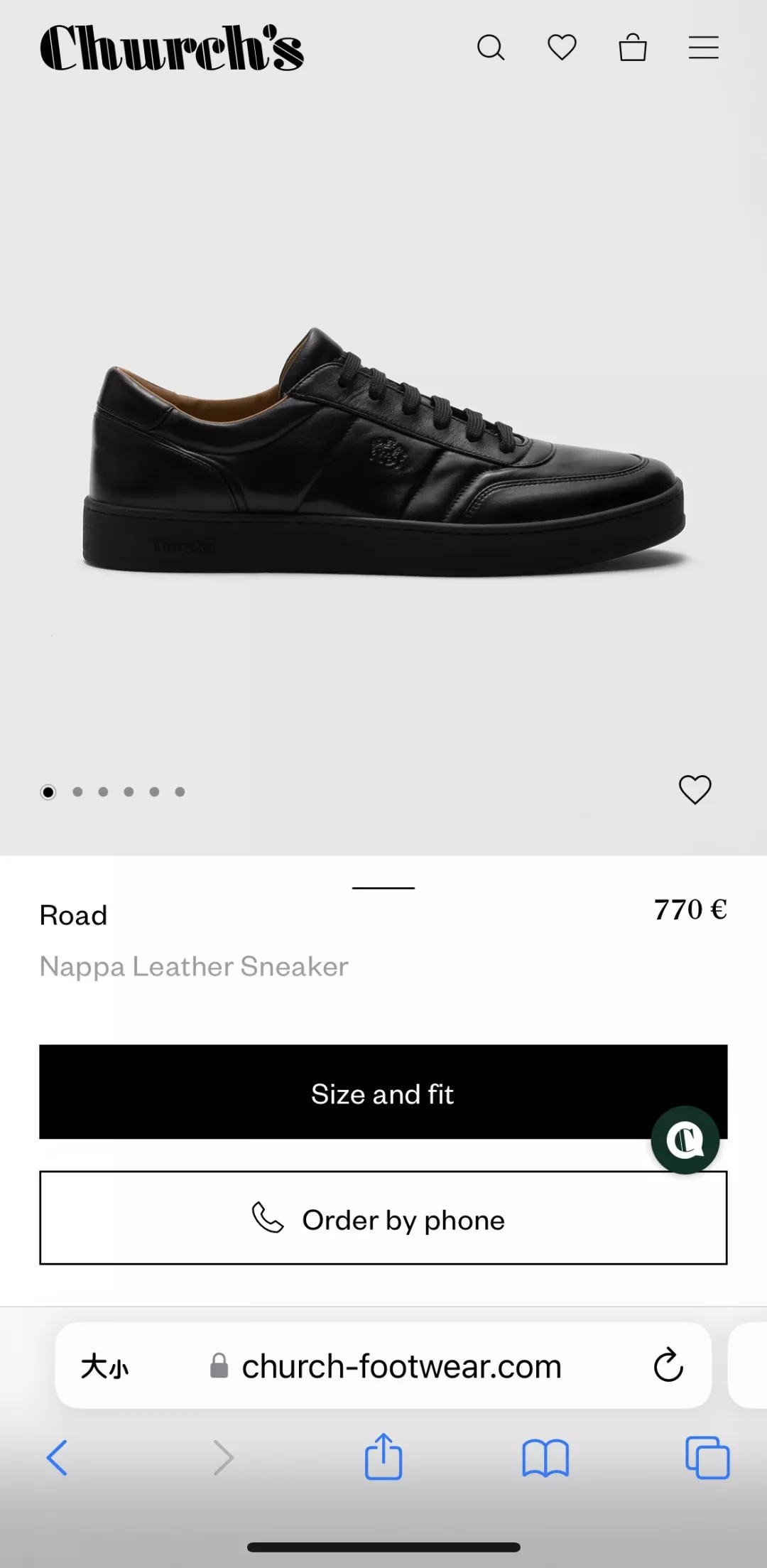Open the hamburger menu
This screenshot has height=1568, width=767.
click(x=703, y=48)
